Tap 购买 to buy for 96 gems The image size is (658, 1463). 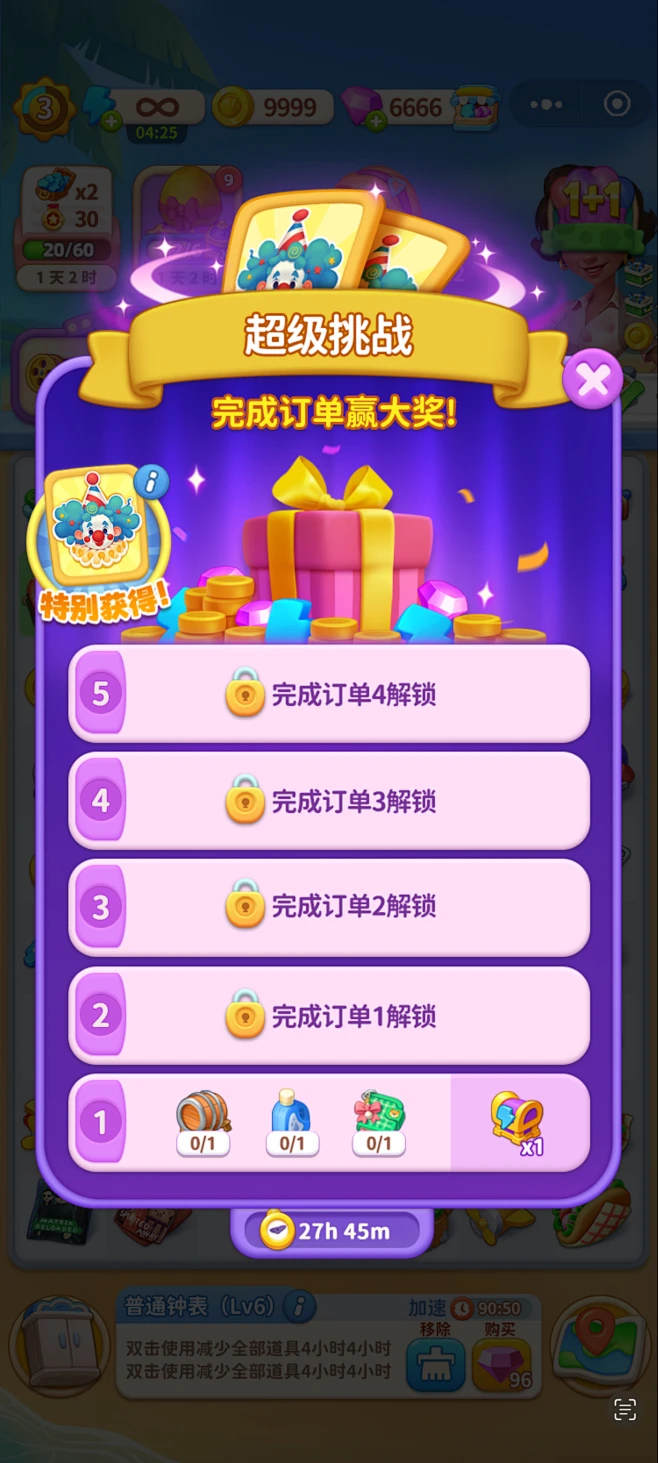pos(501,1363)
